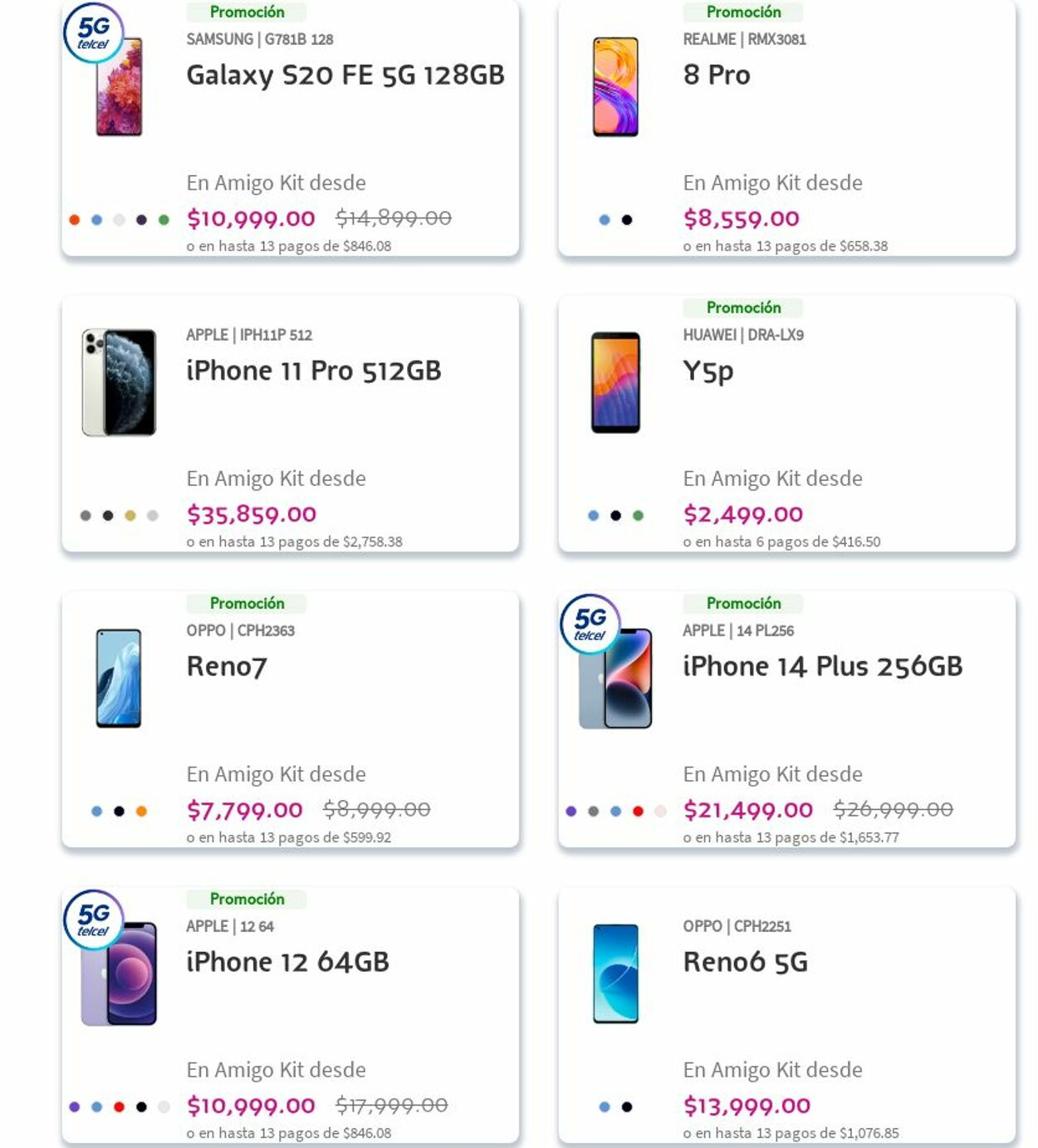Select the orange color for Galaxy S20 FE
Screen dimensions: 1038x1148
pos(75,220)
